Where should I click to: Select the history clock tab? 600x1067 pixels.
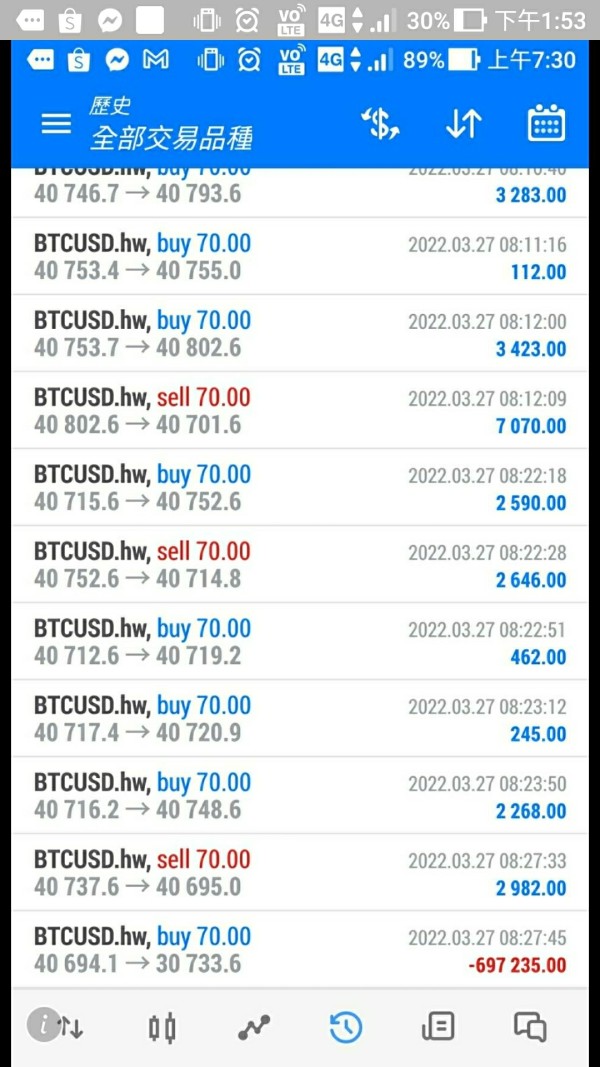point(346,1027)
